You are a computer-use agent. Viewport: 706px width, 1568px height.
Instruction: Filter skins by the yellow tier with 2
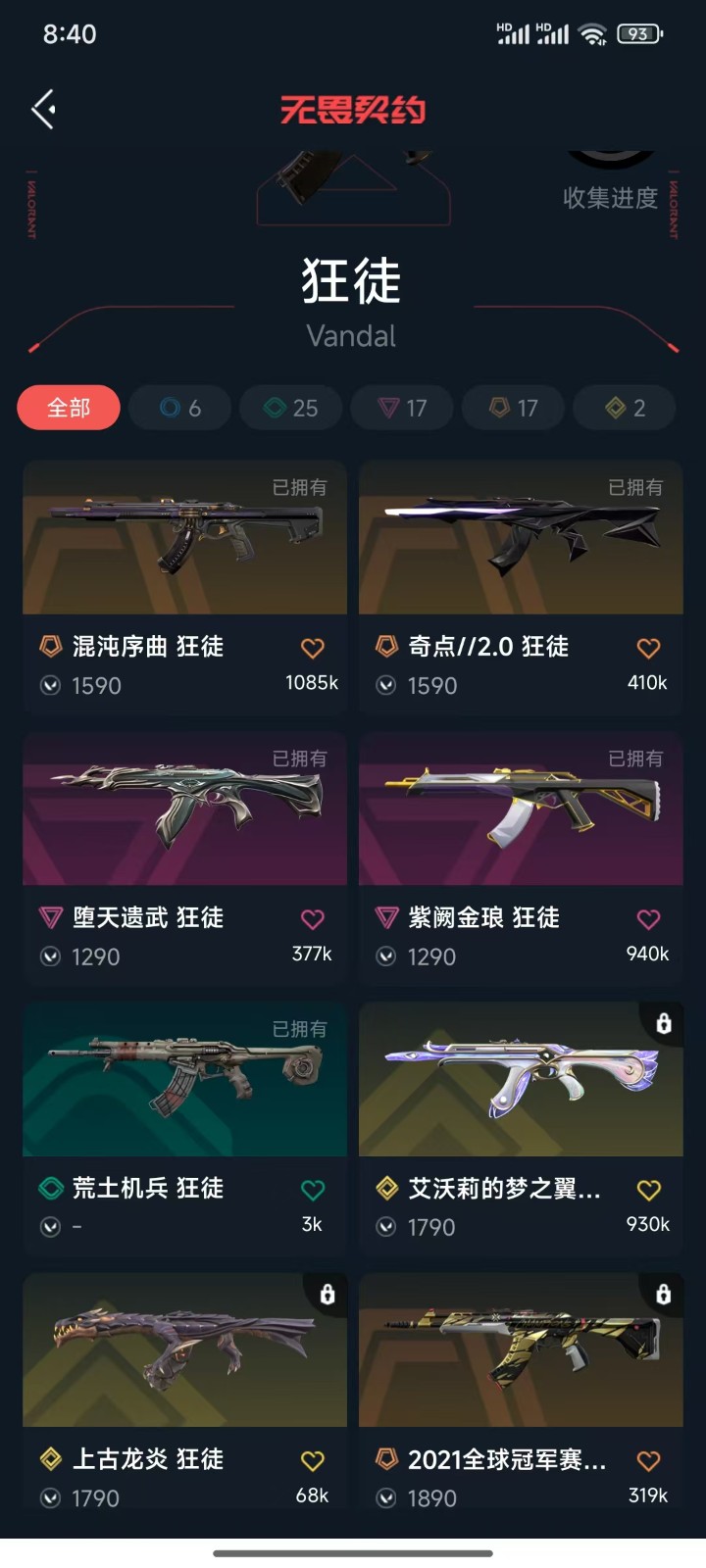coord(625,408)
